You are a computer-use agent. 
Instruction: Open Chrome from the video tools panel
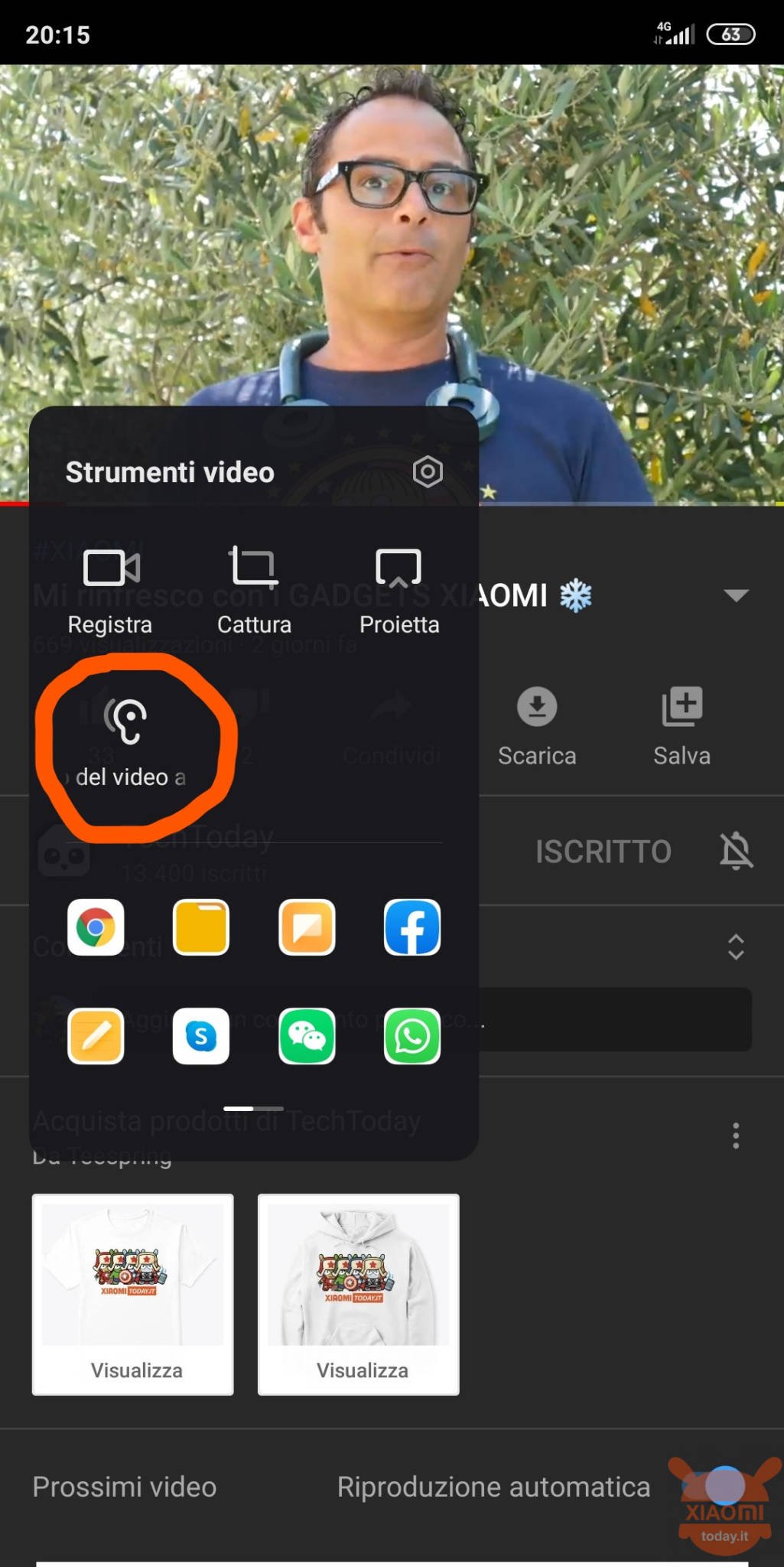96,927
